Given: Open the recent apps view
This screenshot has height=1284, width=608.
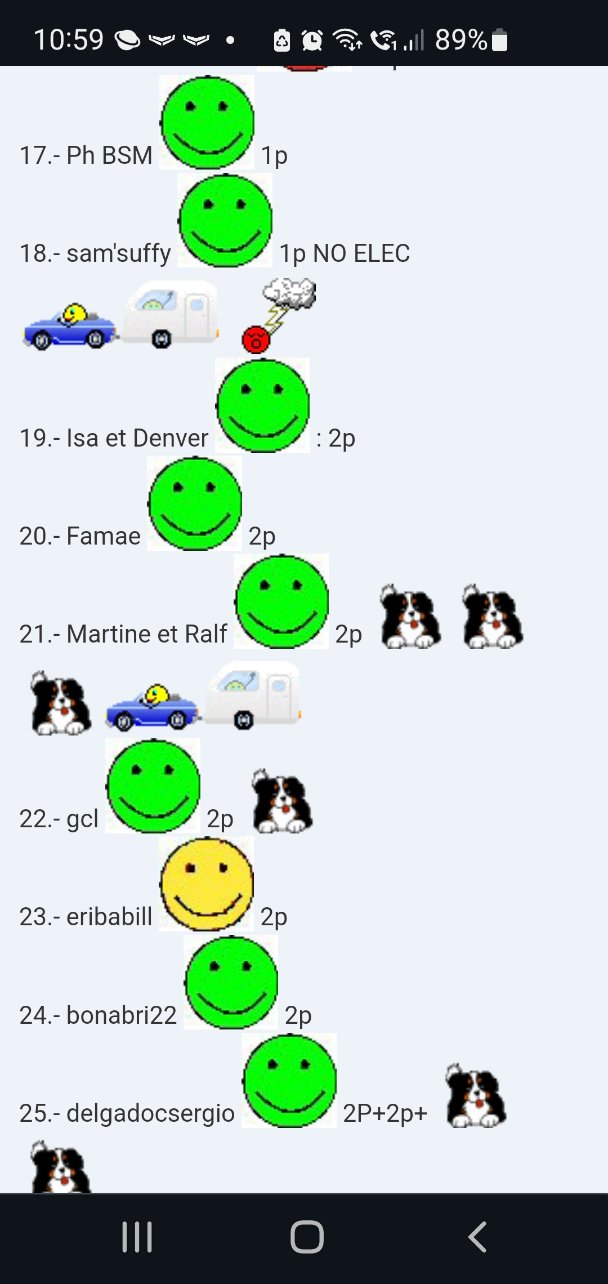Looking at the screenshot, I should pos(136,1237).
